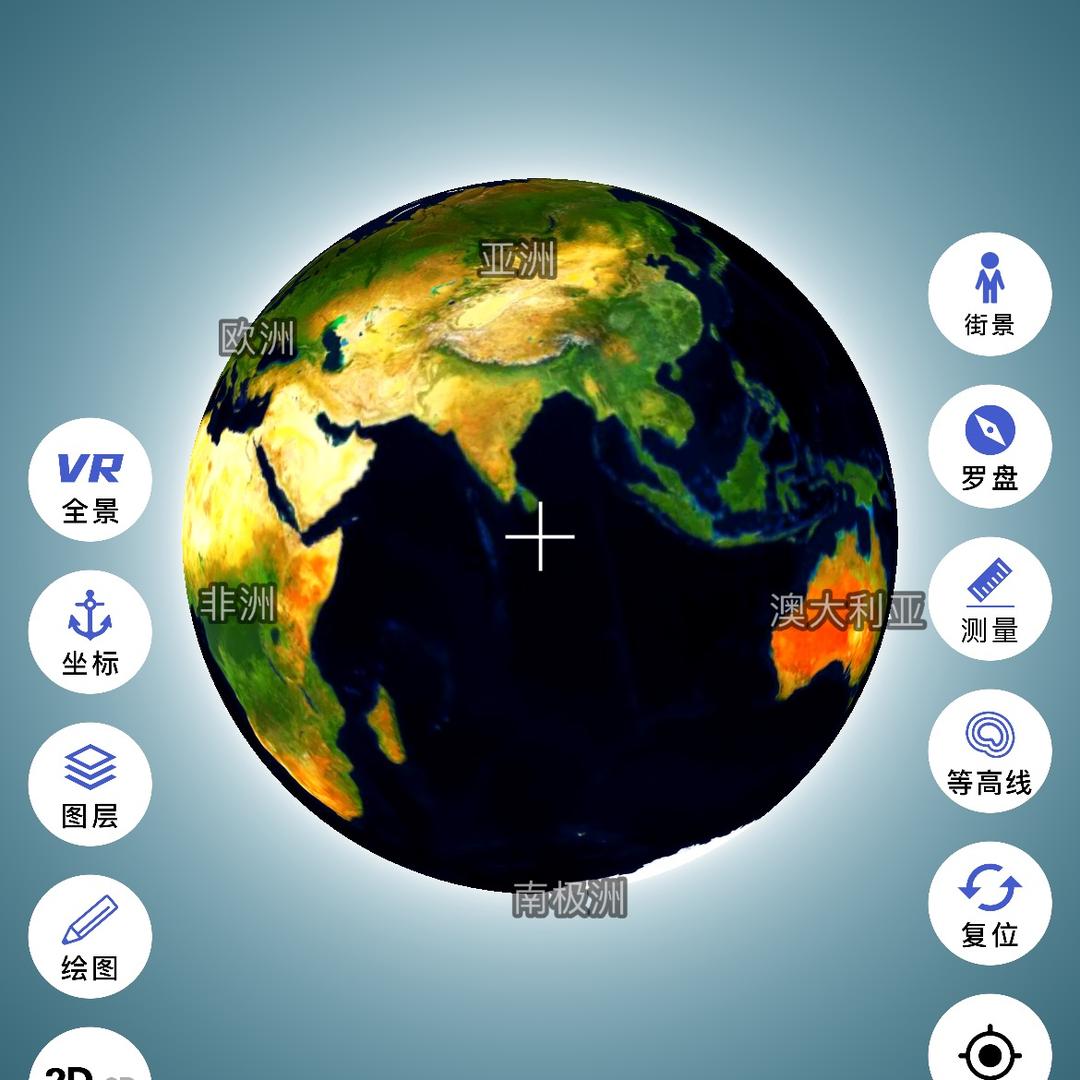This screenshot has height=1080, width=1080.
Task: Start the 测量 measuring ruler tool
Action: (990, 599)
